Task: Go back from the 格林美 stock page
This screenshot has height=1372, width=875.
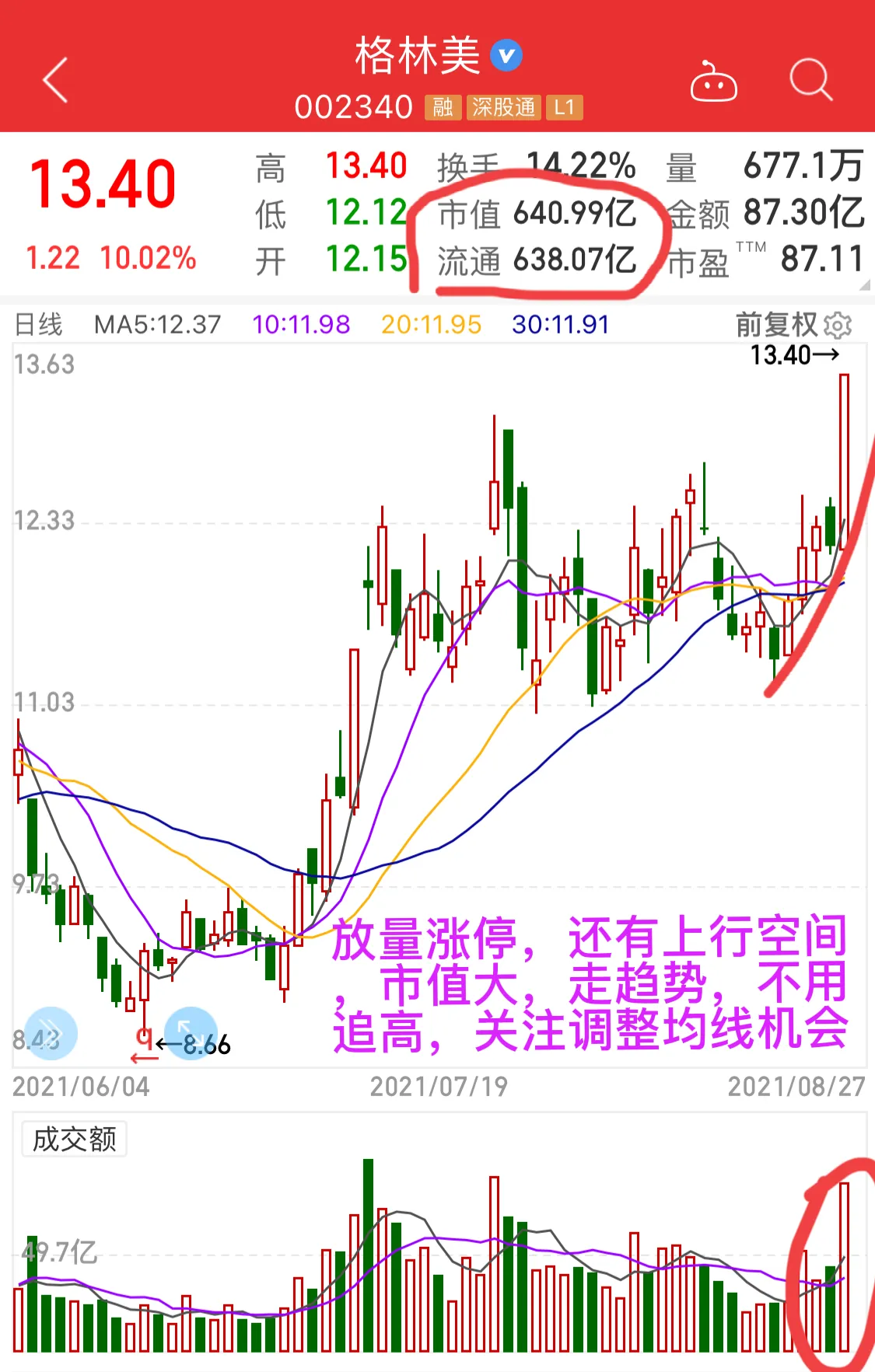Action: [x=56, y=80]
